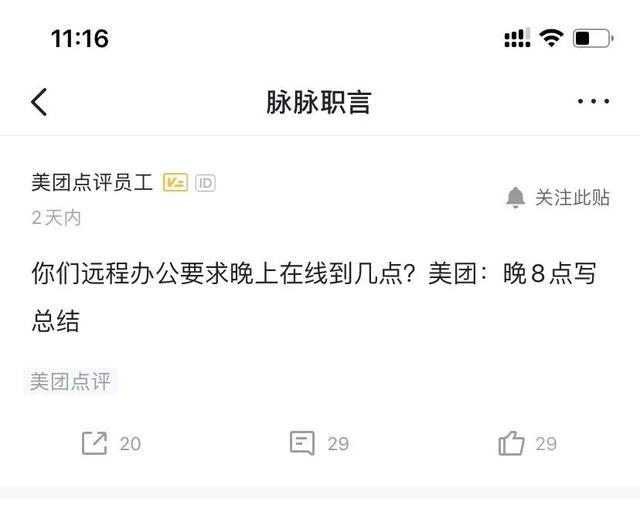
Task: Open the three-dot overflow menu
Action: tap(593, 102)
